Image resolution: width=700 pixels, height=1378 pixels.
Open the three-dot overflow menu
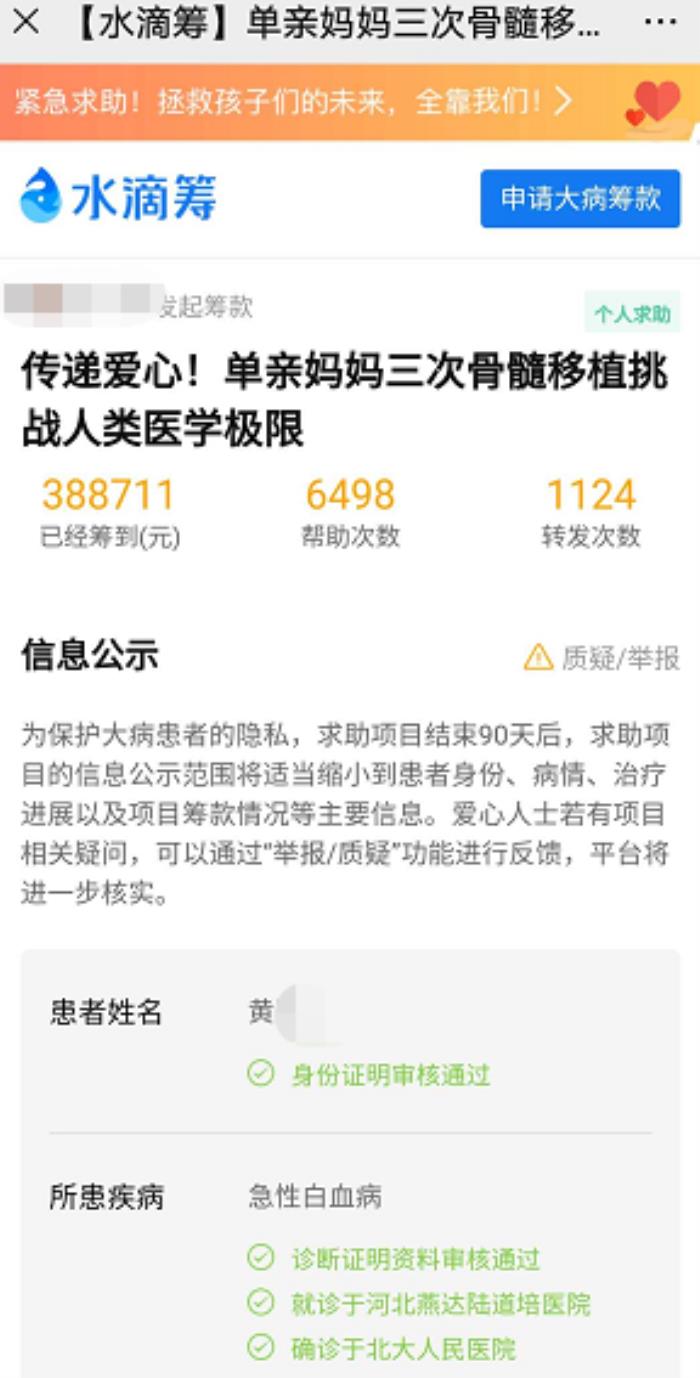point(661,22)
